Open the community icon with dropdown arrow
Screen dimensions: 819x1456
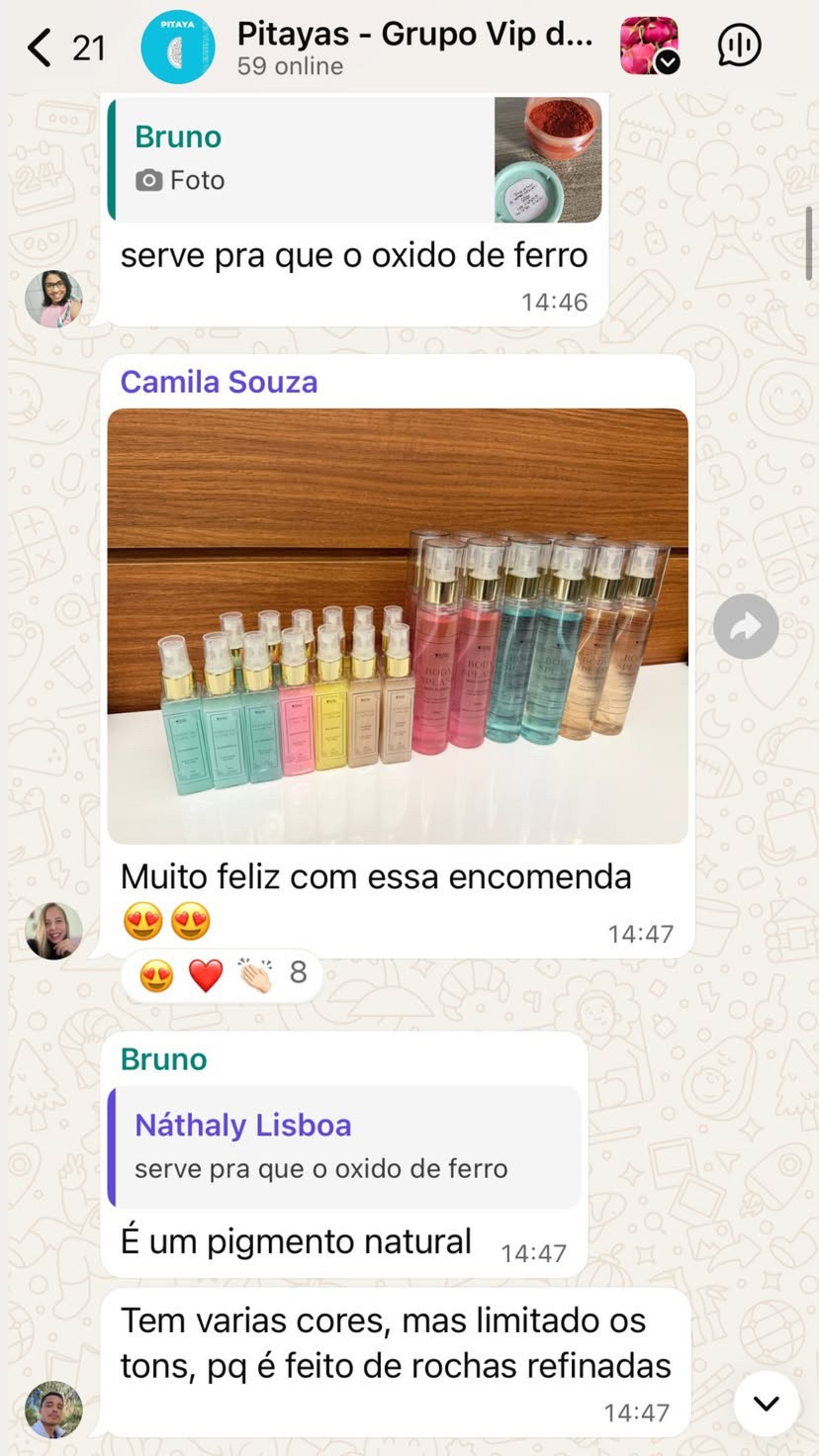tap(649, 46)
